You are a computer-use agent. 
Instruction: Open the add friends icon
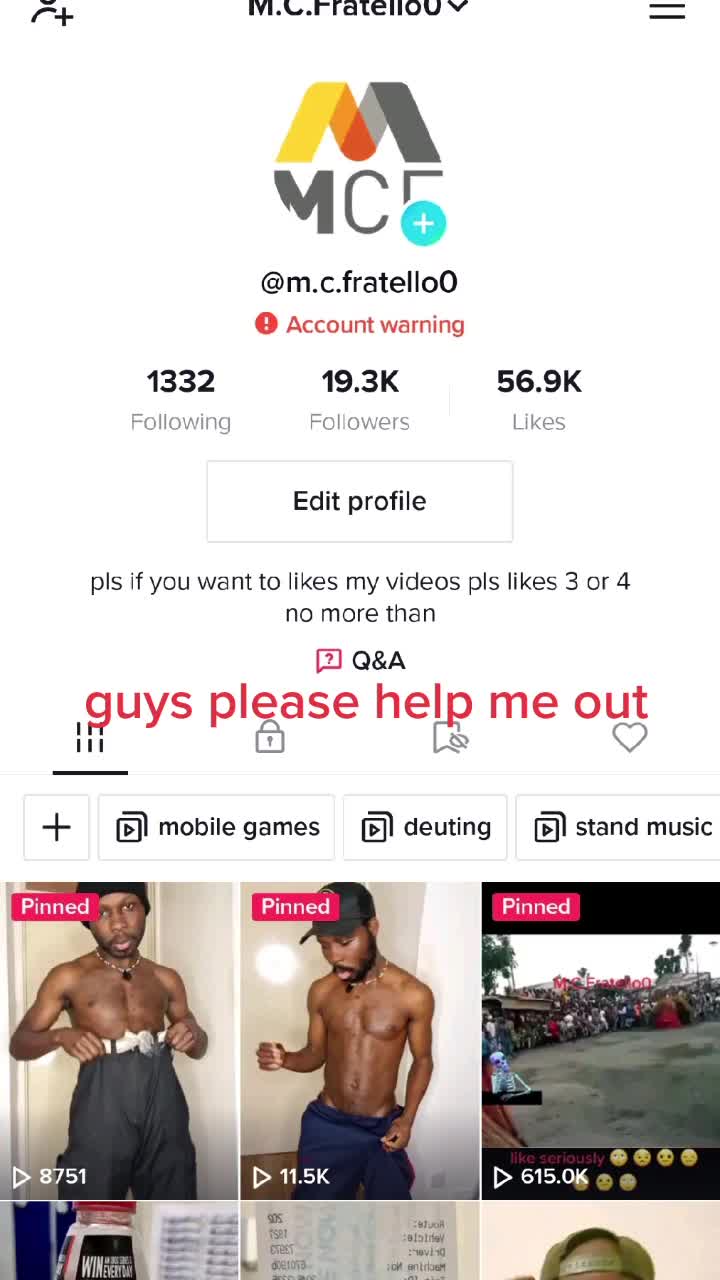(52, 12)
